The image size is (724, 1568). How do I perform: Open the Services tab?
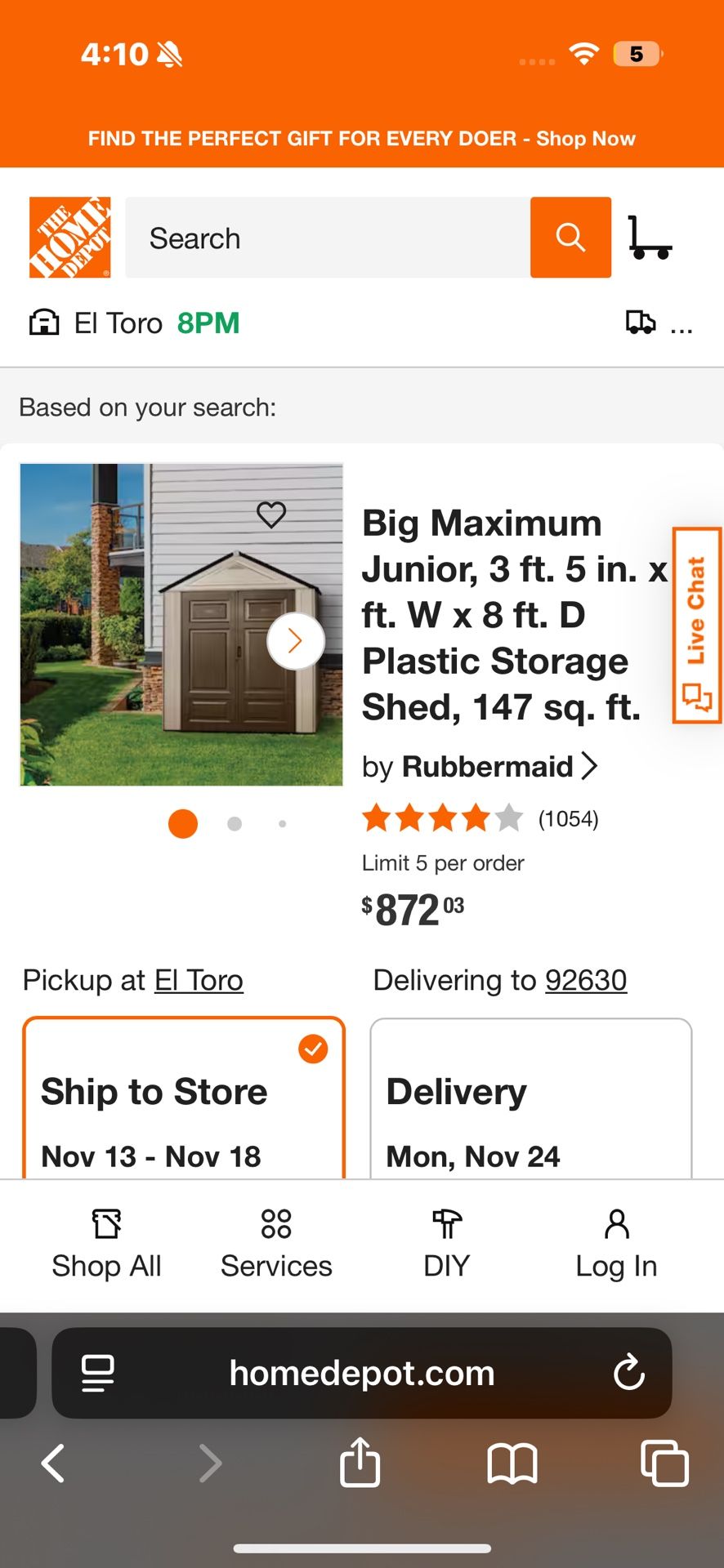click(x=275, y=1241)
